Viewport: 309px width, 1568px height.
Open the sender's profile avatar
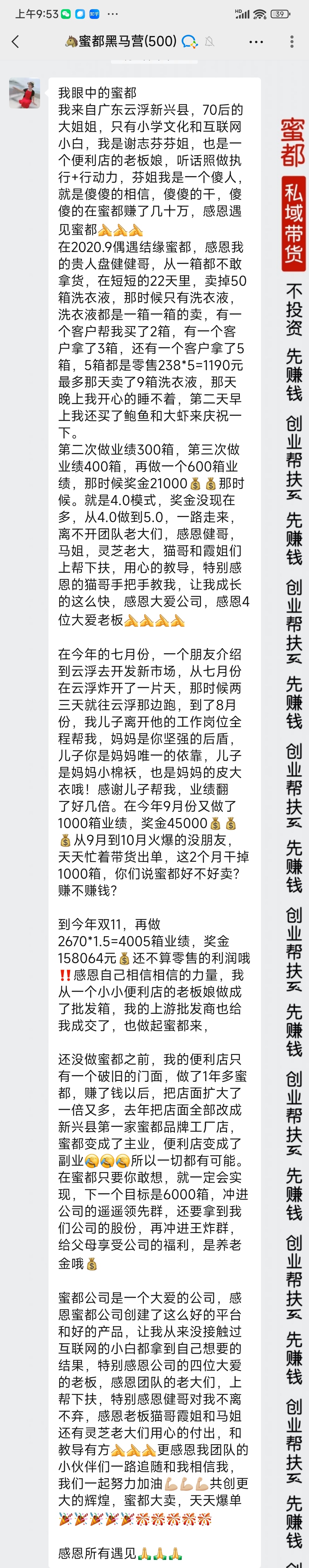pyautogui.click(x=25, y=93)
